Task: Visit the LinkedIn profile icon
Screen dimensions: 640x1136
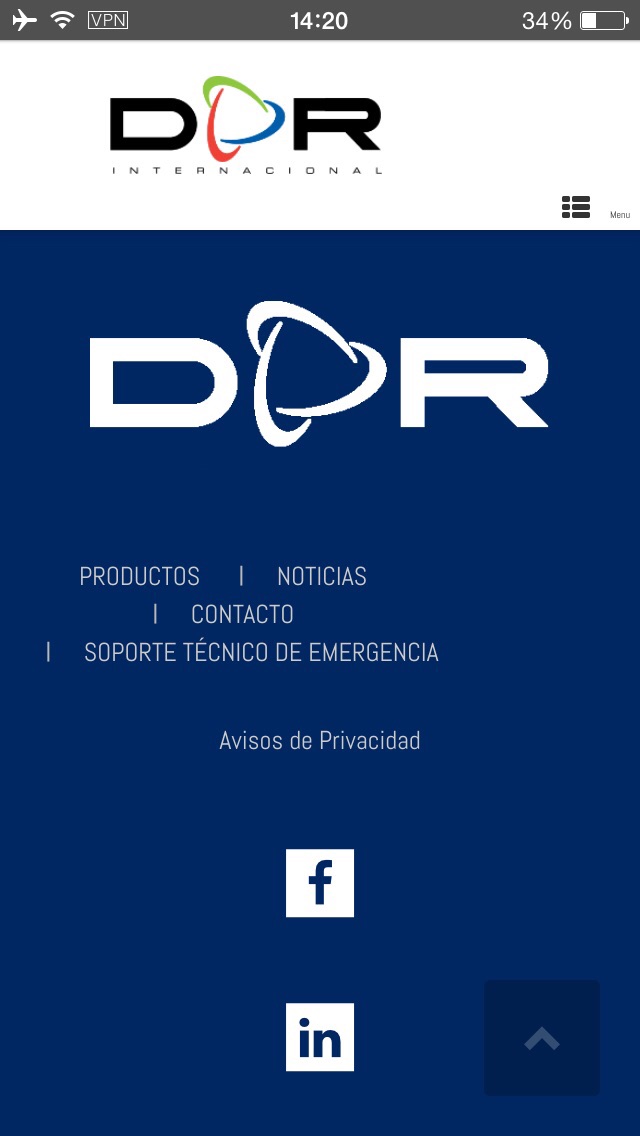Action: click(320, 1037)
